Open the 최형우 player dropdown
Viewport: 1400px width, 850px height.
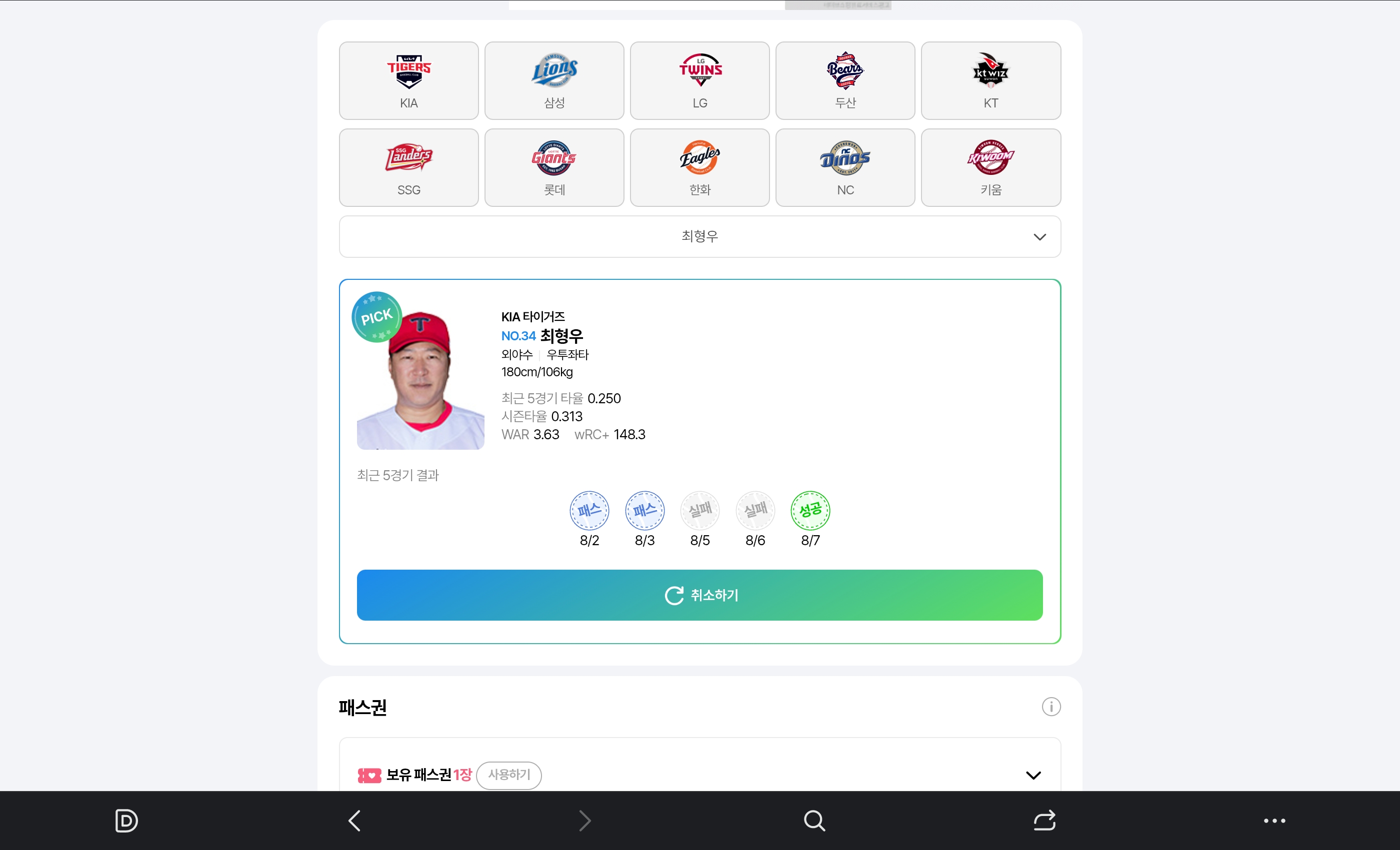(x=699, y=236)
